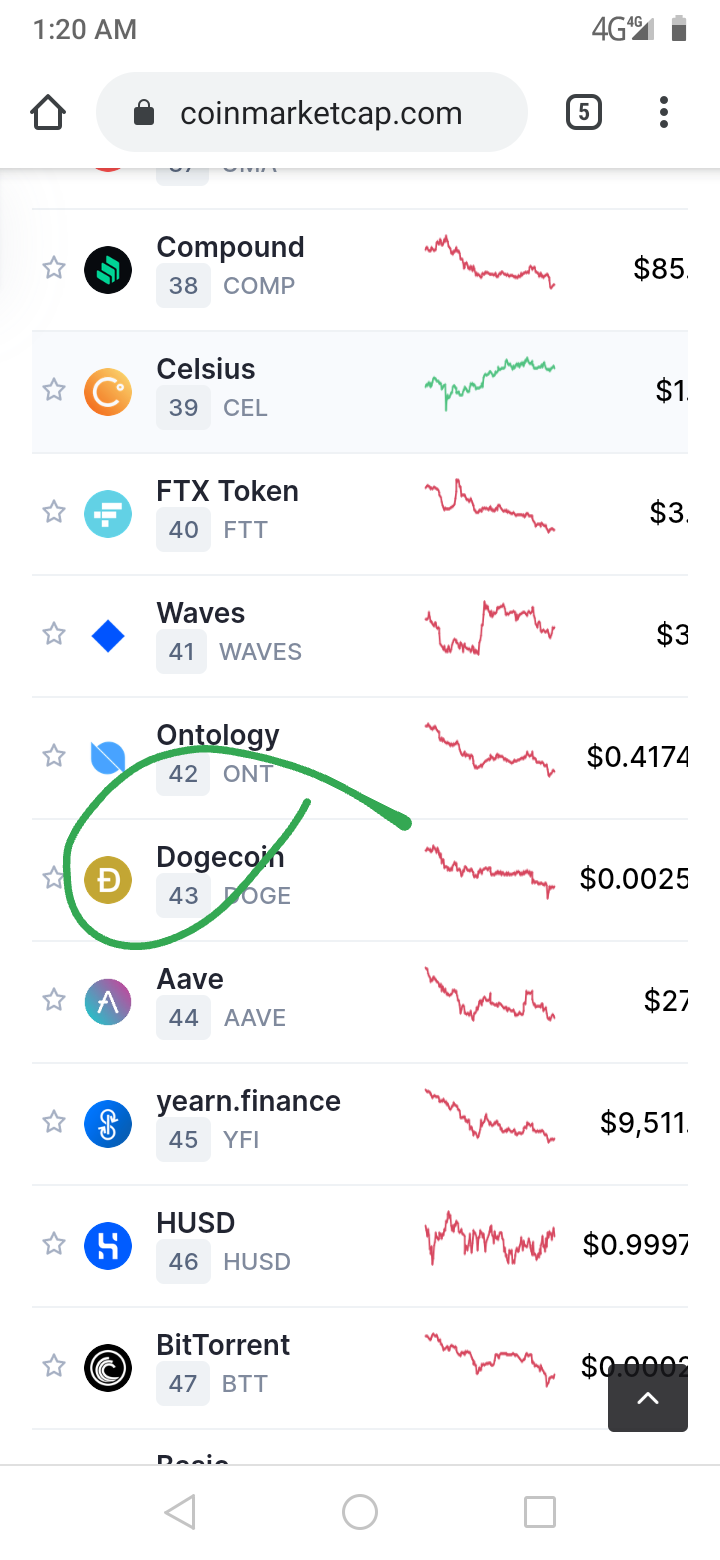This screenshot has width=720, height=1560.
Task: Star HUSD as a favorite
Action: tap(54, 1244)
